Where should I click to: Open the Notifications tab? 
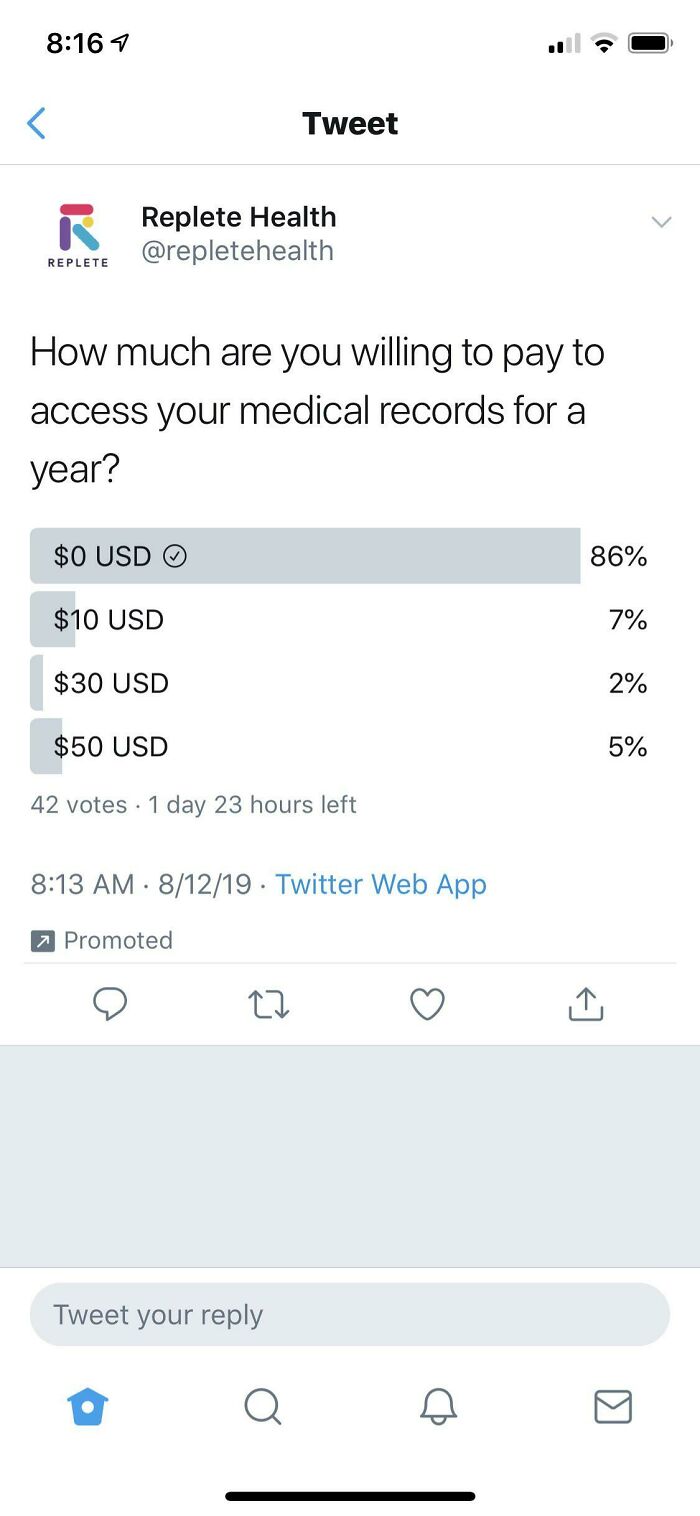click(438, 1407)
